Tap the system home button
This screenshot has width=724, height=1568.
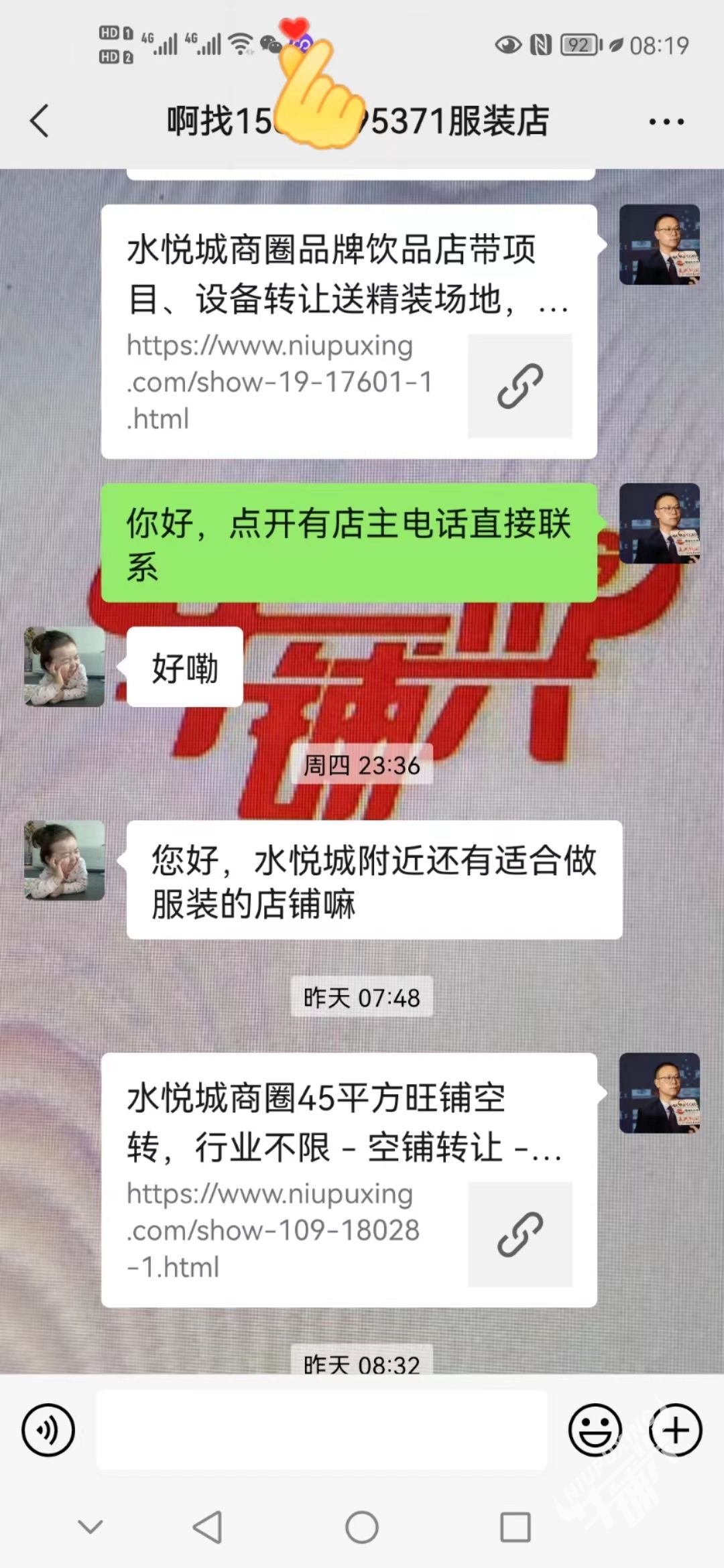362,1528
